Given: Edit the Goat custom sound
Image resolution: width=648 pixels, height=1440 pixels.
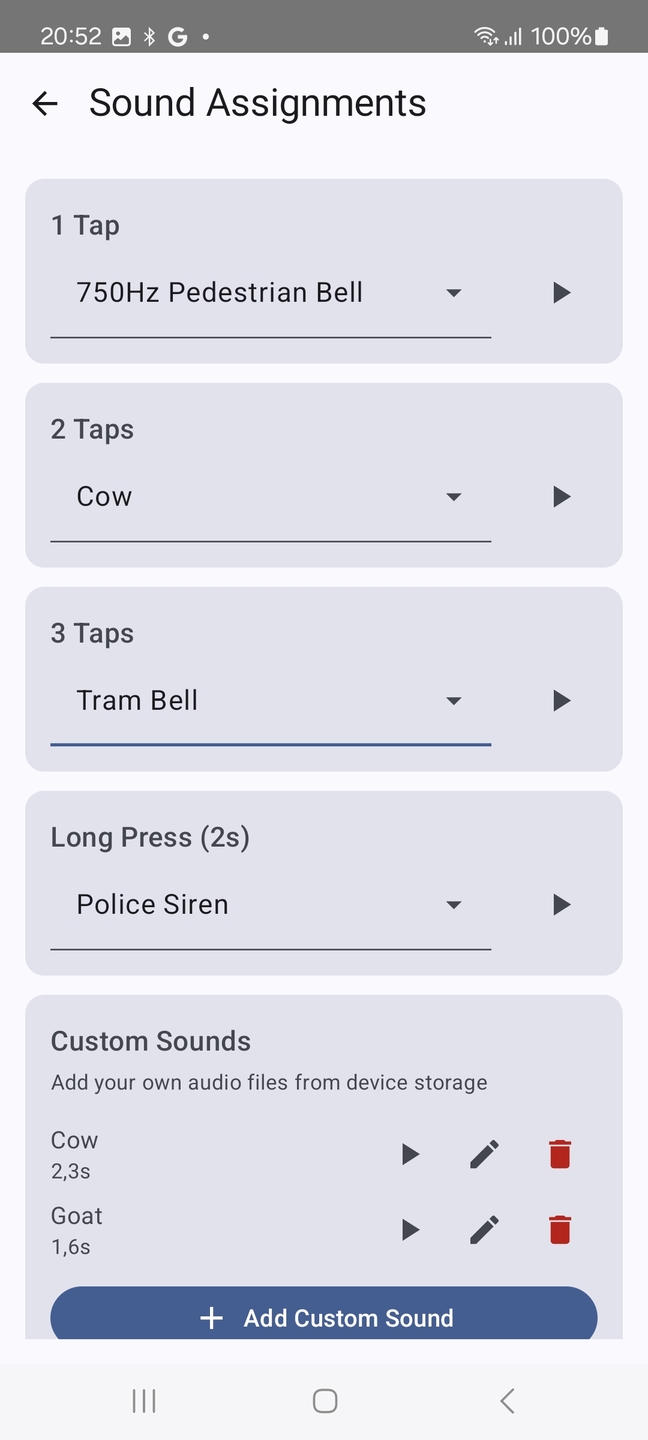Looking at the screenshot, I should [484, 1230].
